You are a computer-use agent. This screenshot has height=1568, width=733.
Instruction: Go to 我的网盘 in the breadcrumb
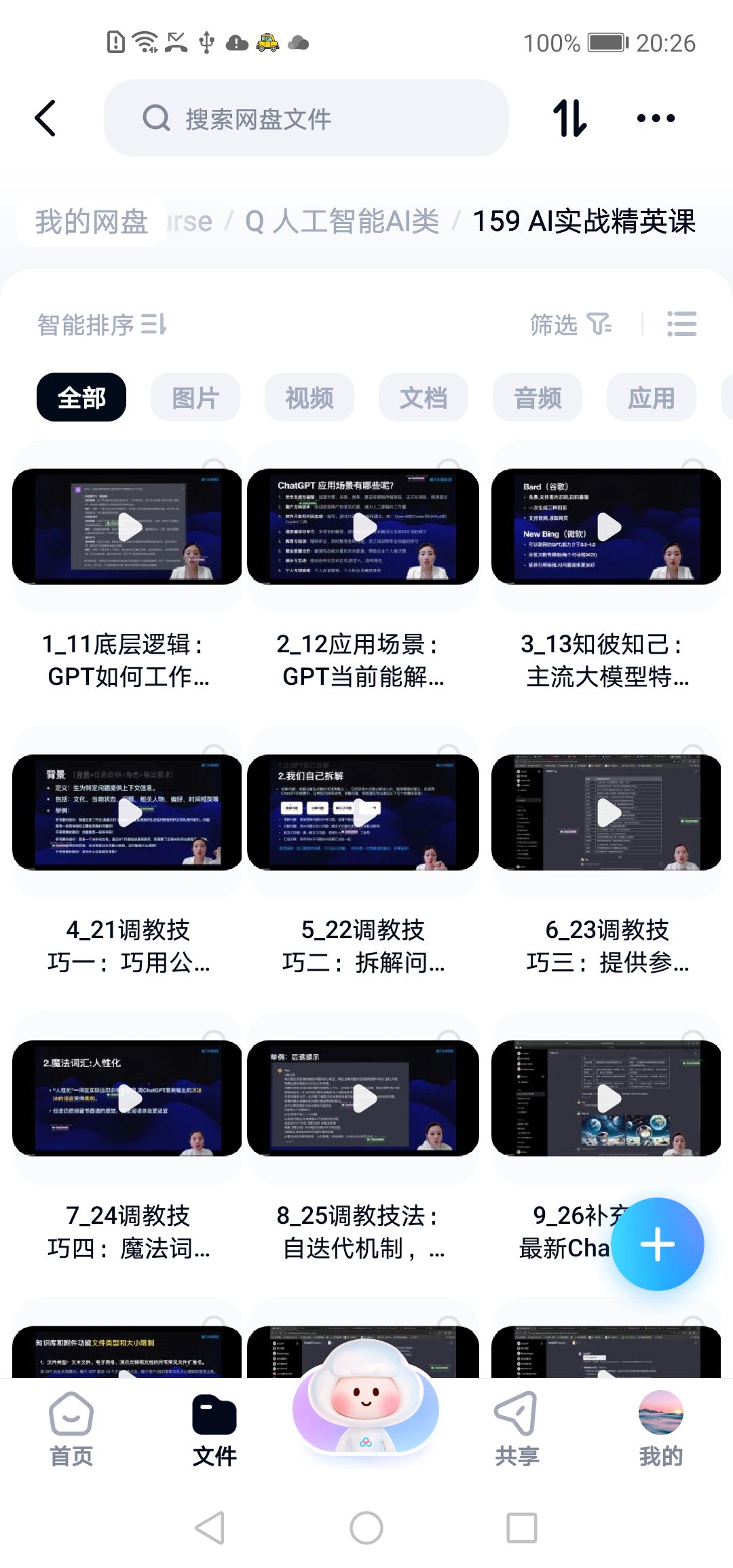(92, 221)
